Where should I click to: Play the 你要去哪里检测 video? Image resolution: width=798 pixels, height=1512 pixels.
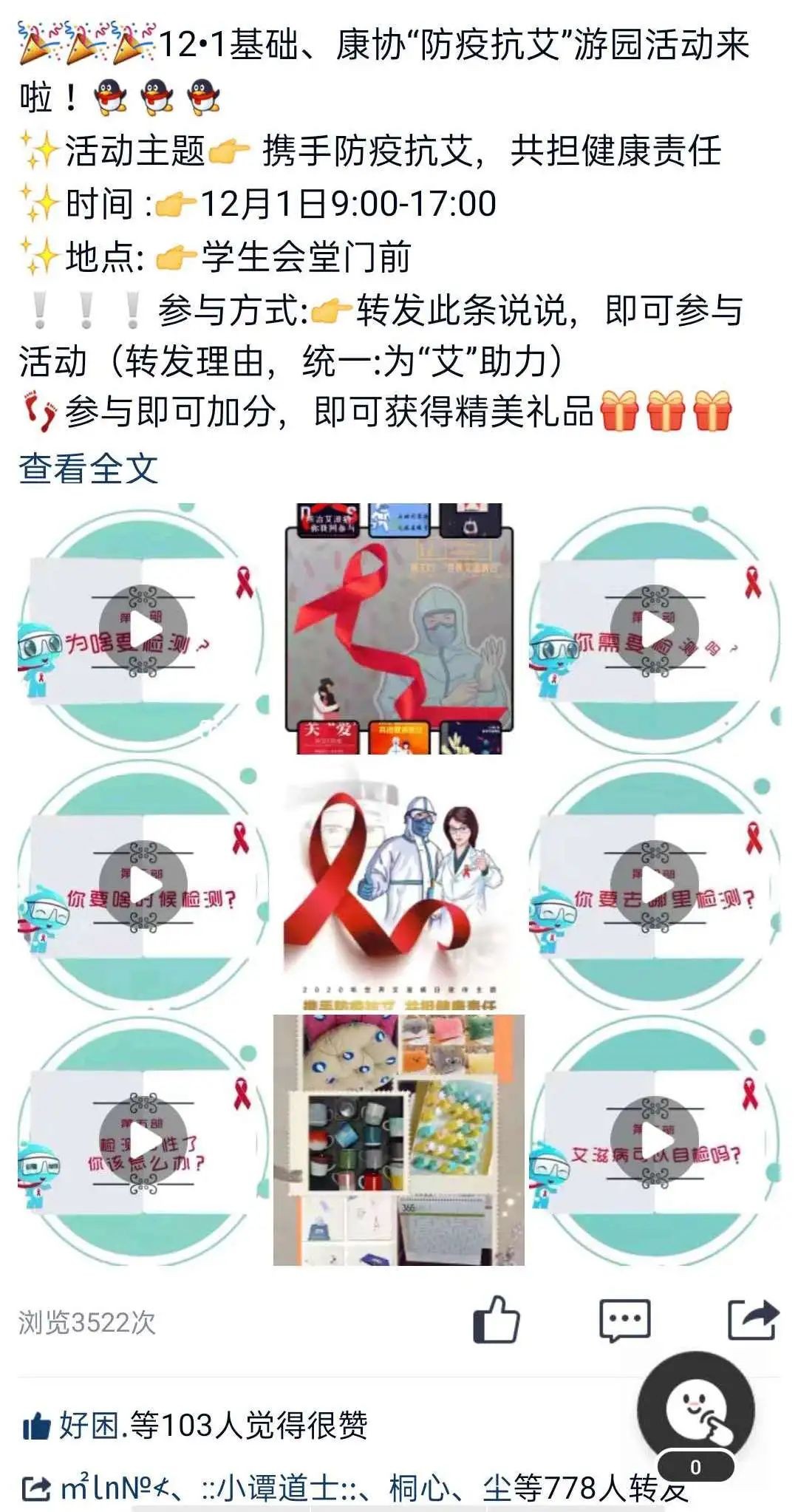click(x=655, y=885)
